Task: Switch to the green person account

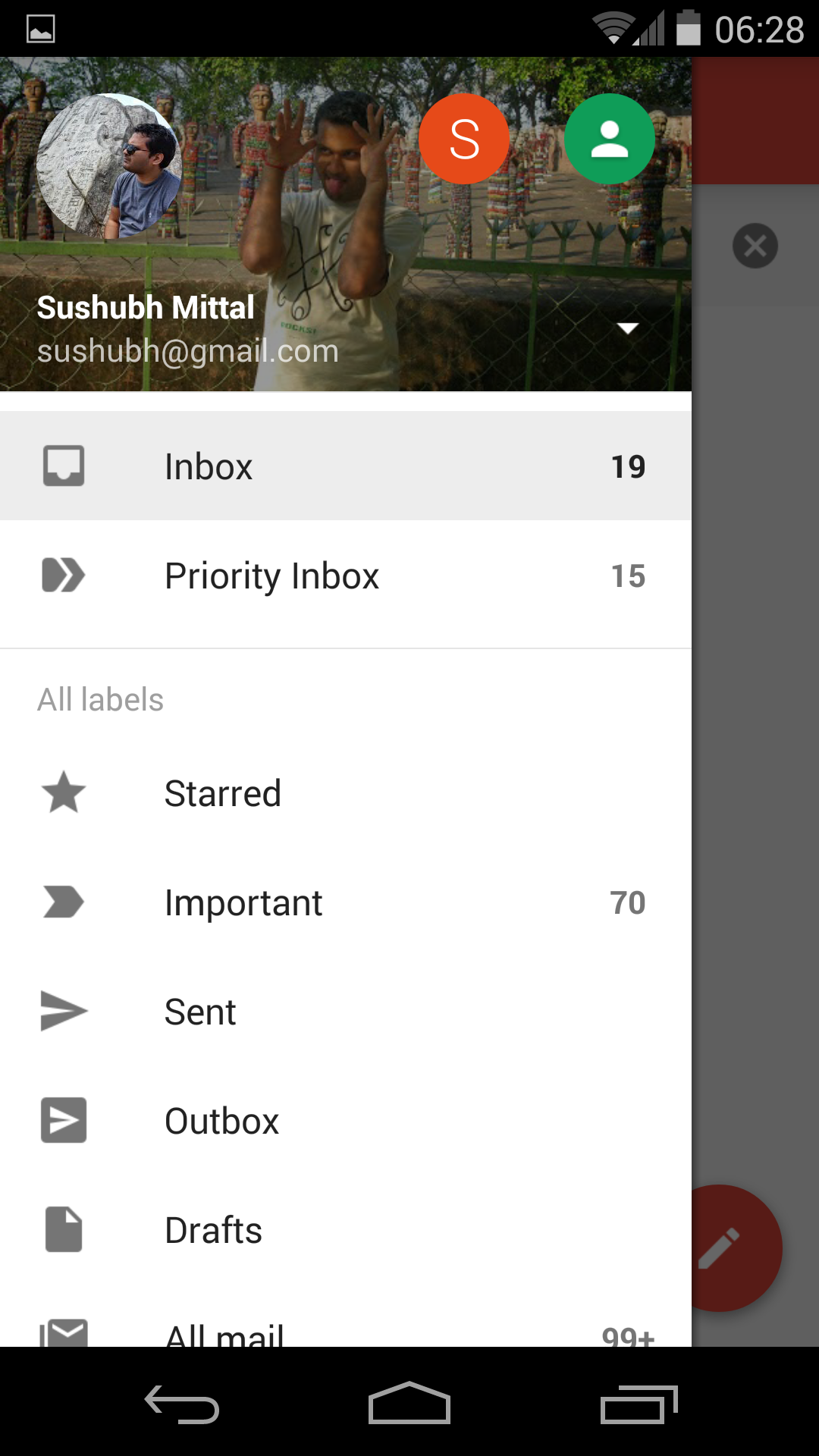Action: (610, 140)
